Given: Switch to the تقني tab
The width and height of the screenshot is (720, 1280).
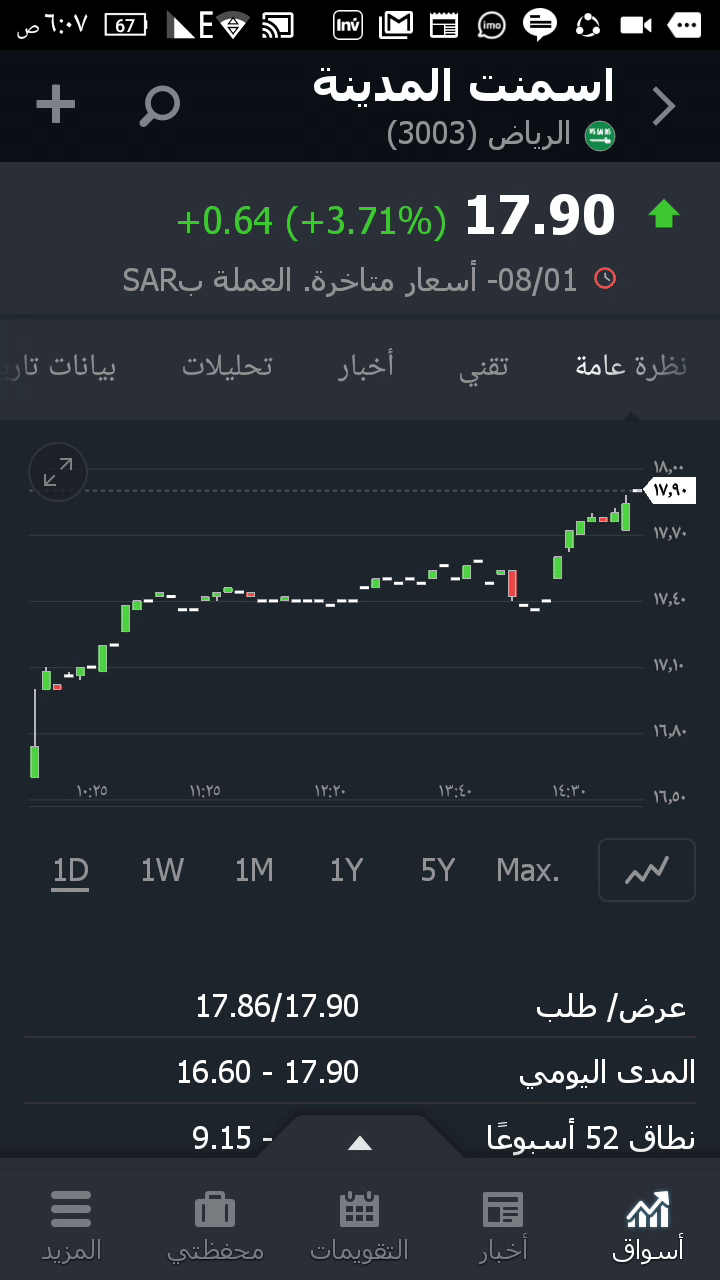Looking at the screenshot, I should point(484,367).
